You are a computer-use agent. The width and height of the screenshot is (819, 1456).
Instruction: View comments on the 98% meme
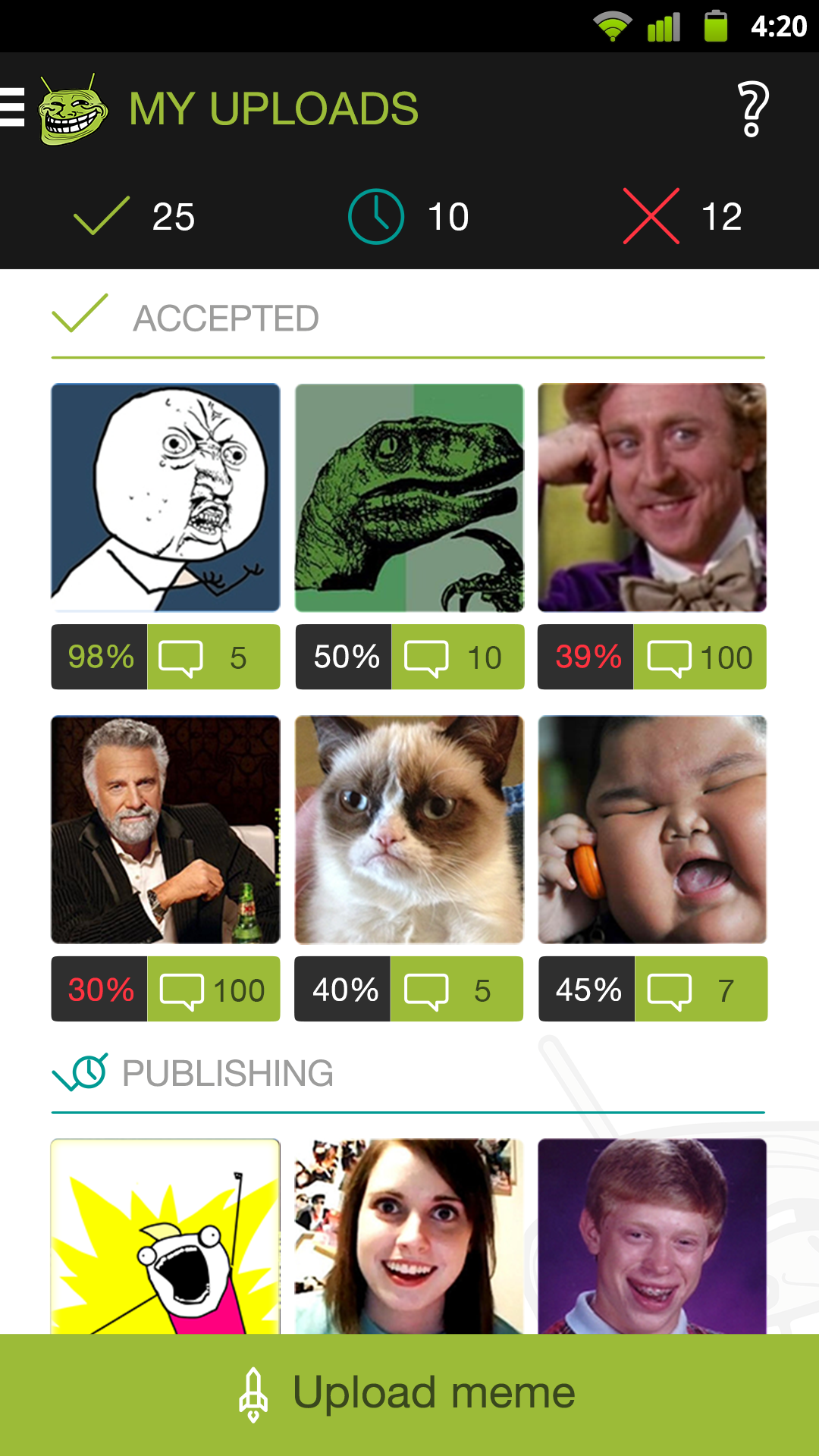click(x=214, y=657)
